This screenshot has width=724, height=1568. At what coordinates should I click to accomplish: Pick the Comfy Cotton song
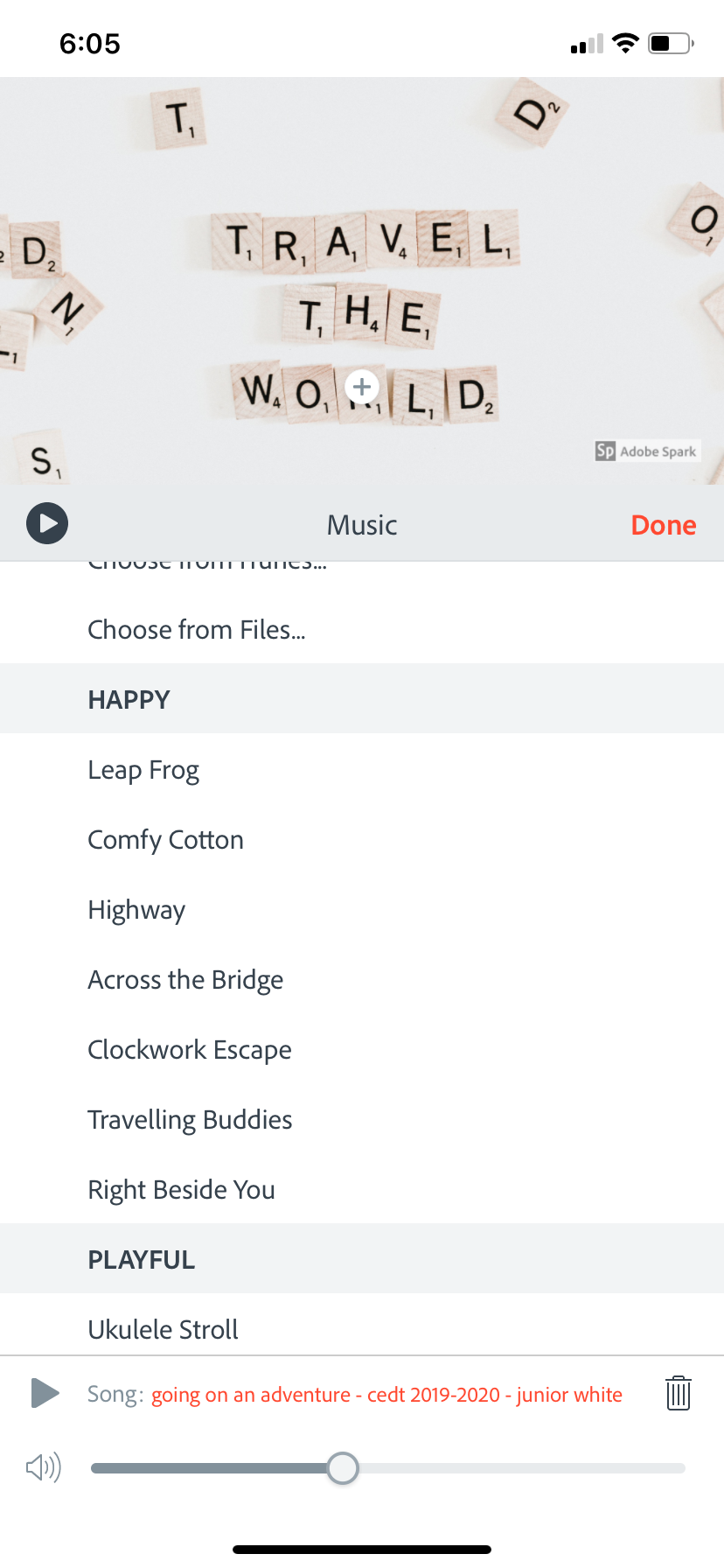tap(166, 840)
